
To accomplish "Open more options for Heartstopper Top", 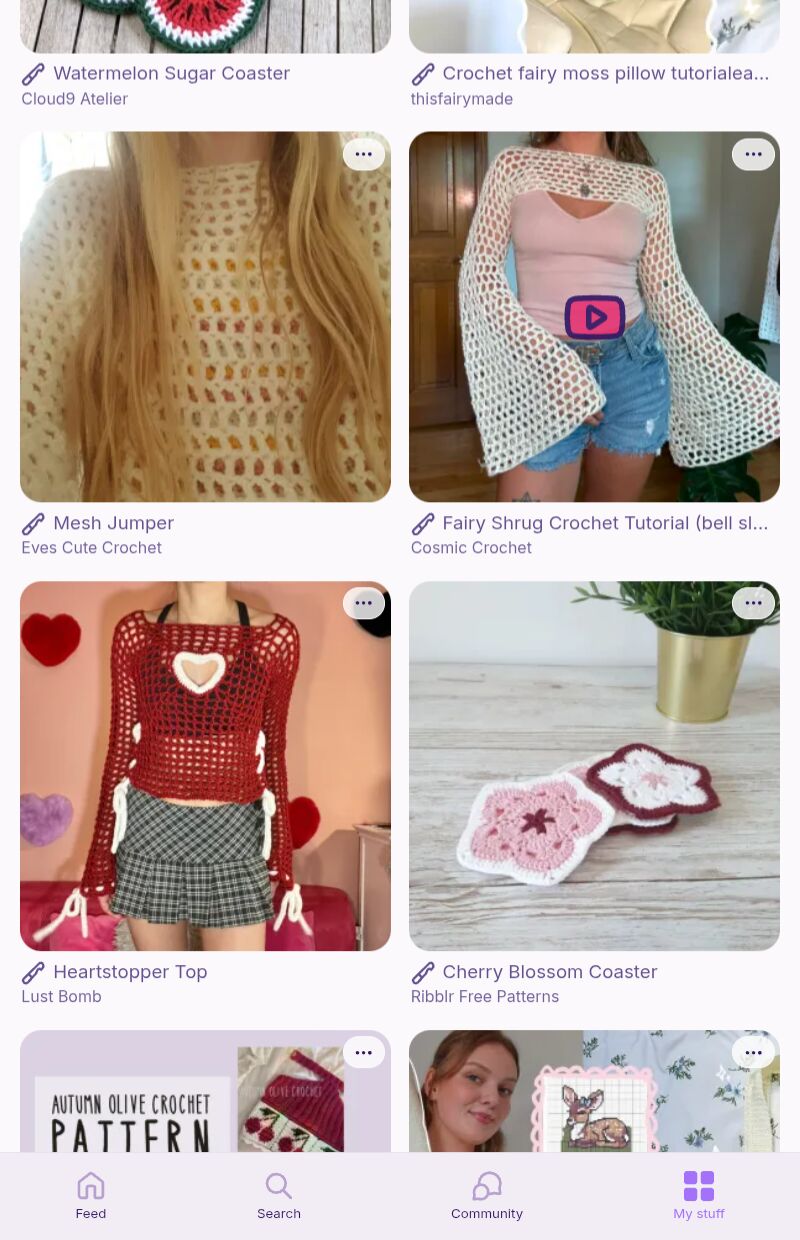I will click(364, 603).
